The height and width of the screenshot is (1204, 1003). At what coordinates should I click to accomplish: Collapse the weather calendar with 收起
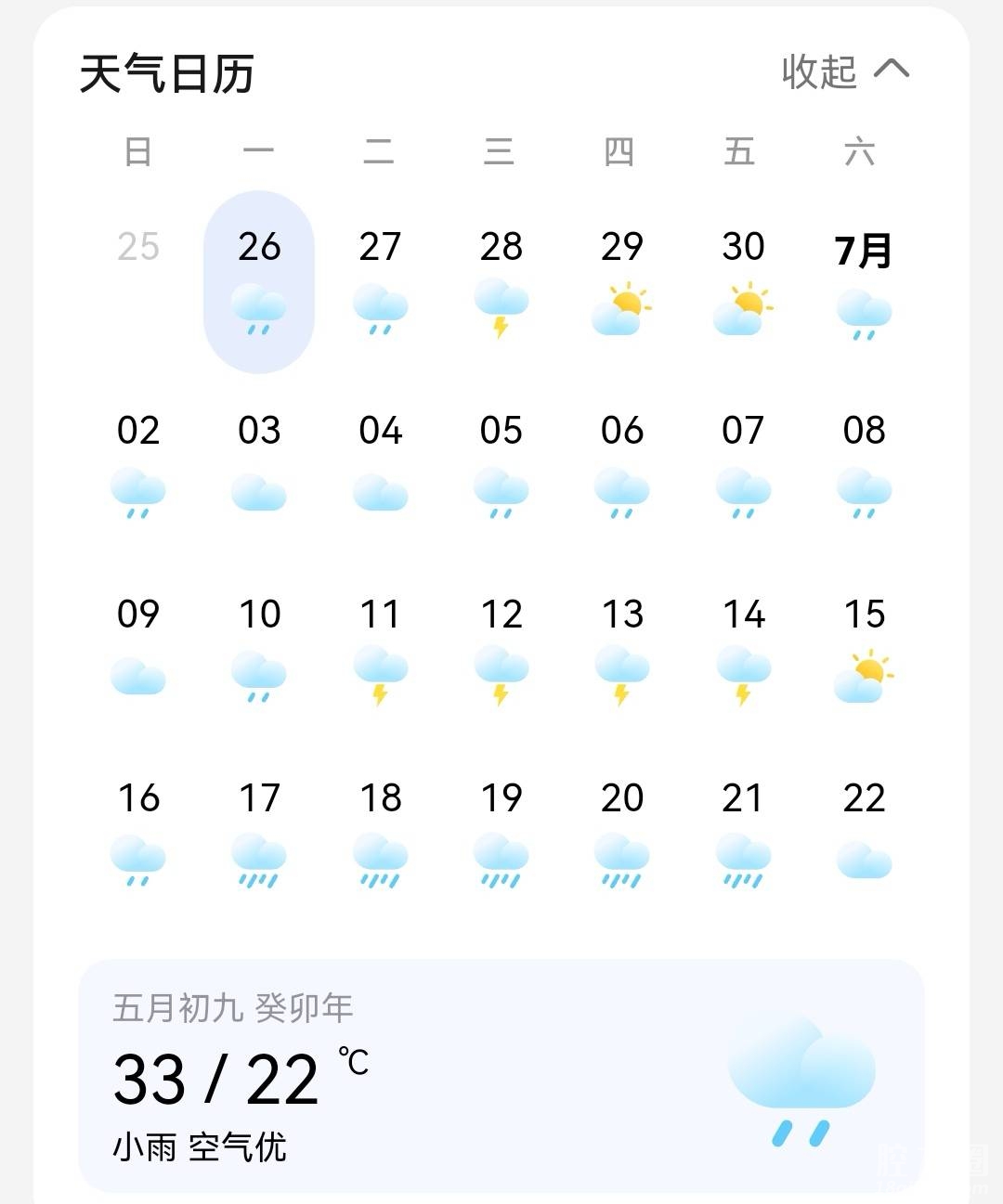click(845, 71)
